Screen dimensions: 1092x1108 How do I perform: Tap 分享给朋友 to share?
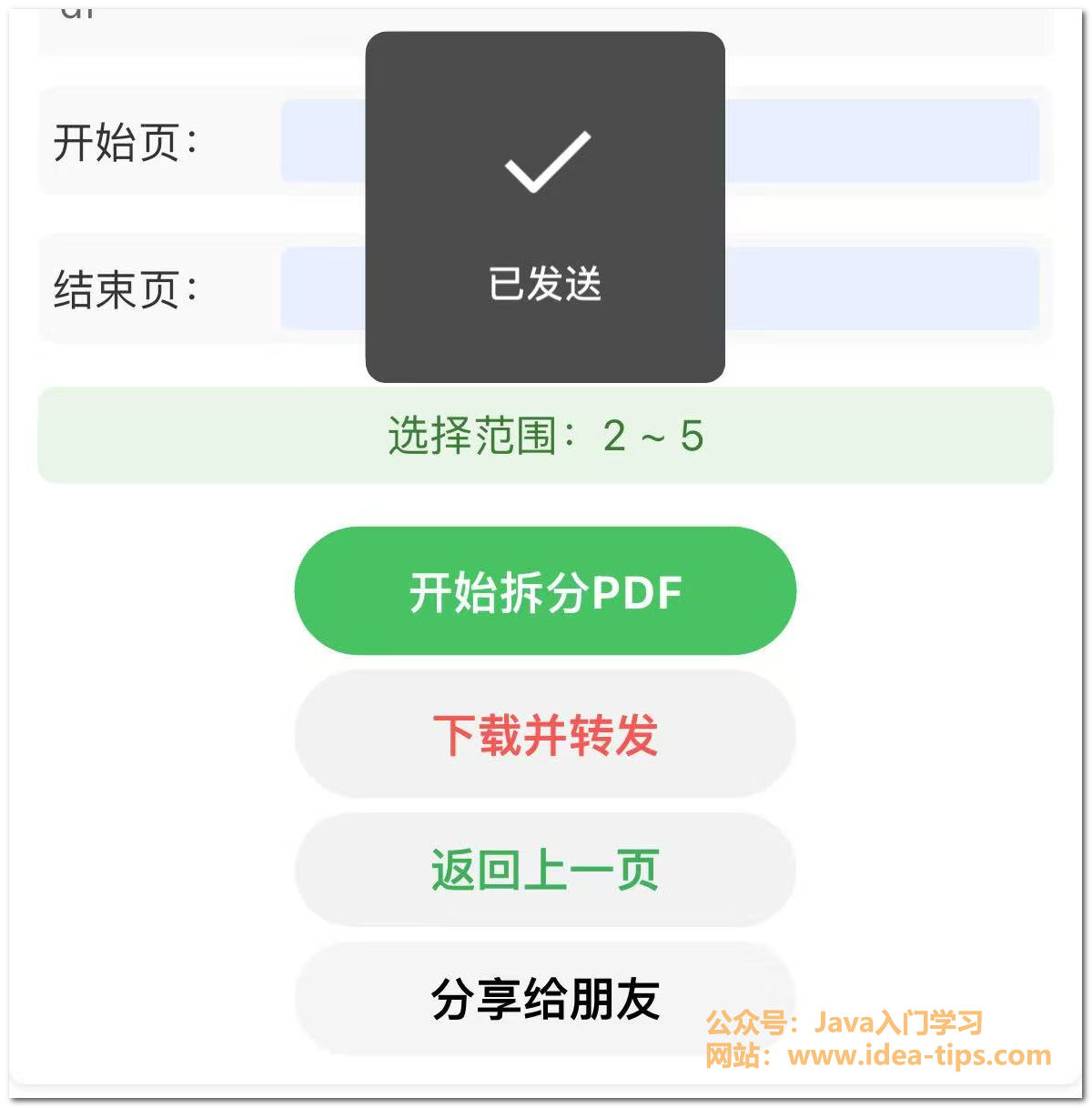coord(545,999)
